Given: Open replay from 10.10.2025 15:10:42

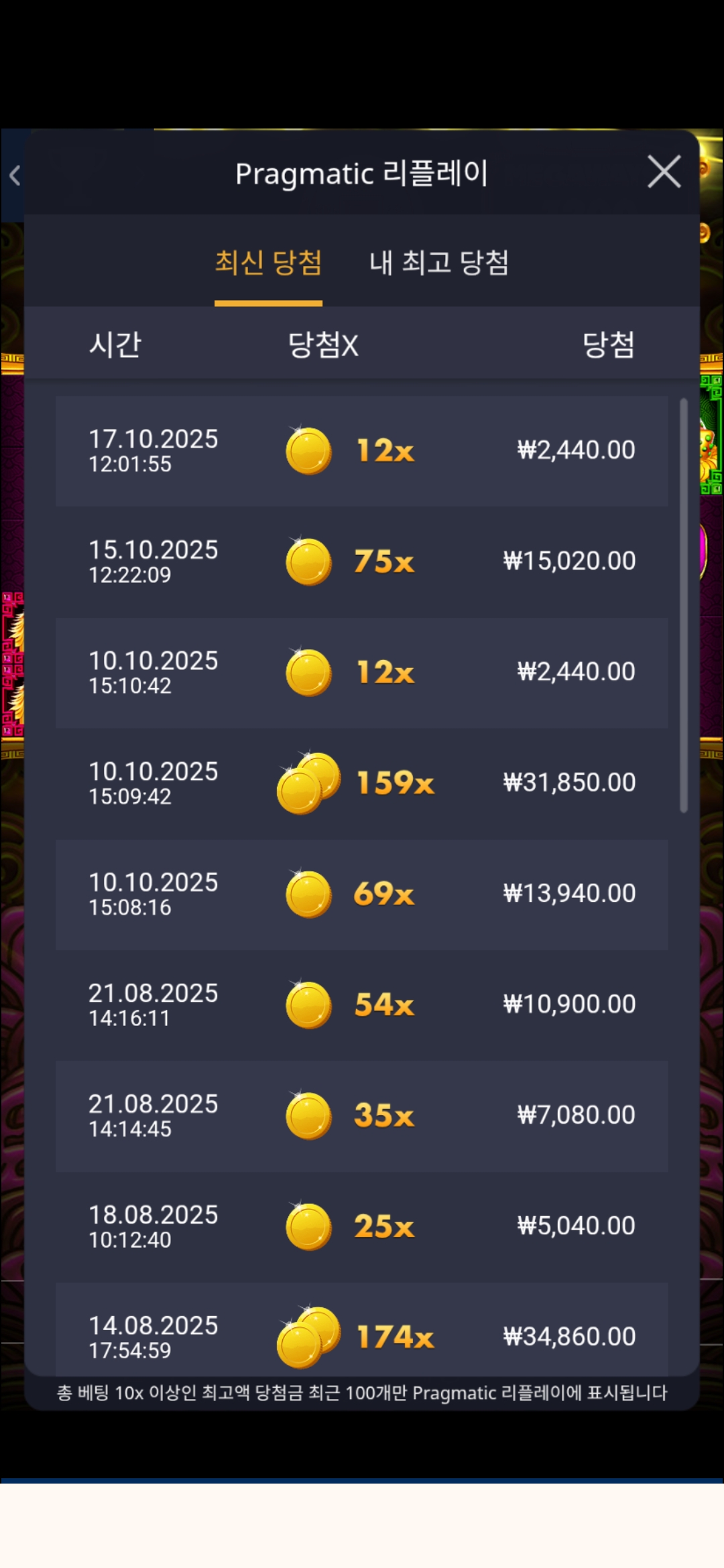Looking at the screenshot, I should coord(362,672).
